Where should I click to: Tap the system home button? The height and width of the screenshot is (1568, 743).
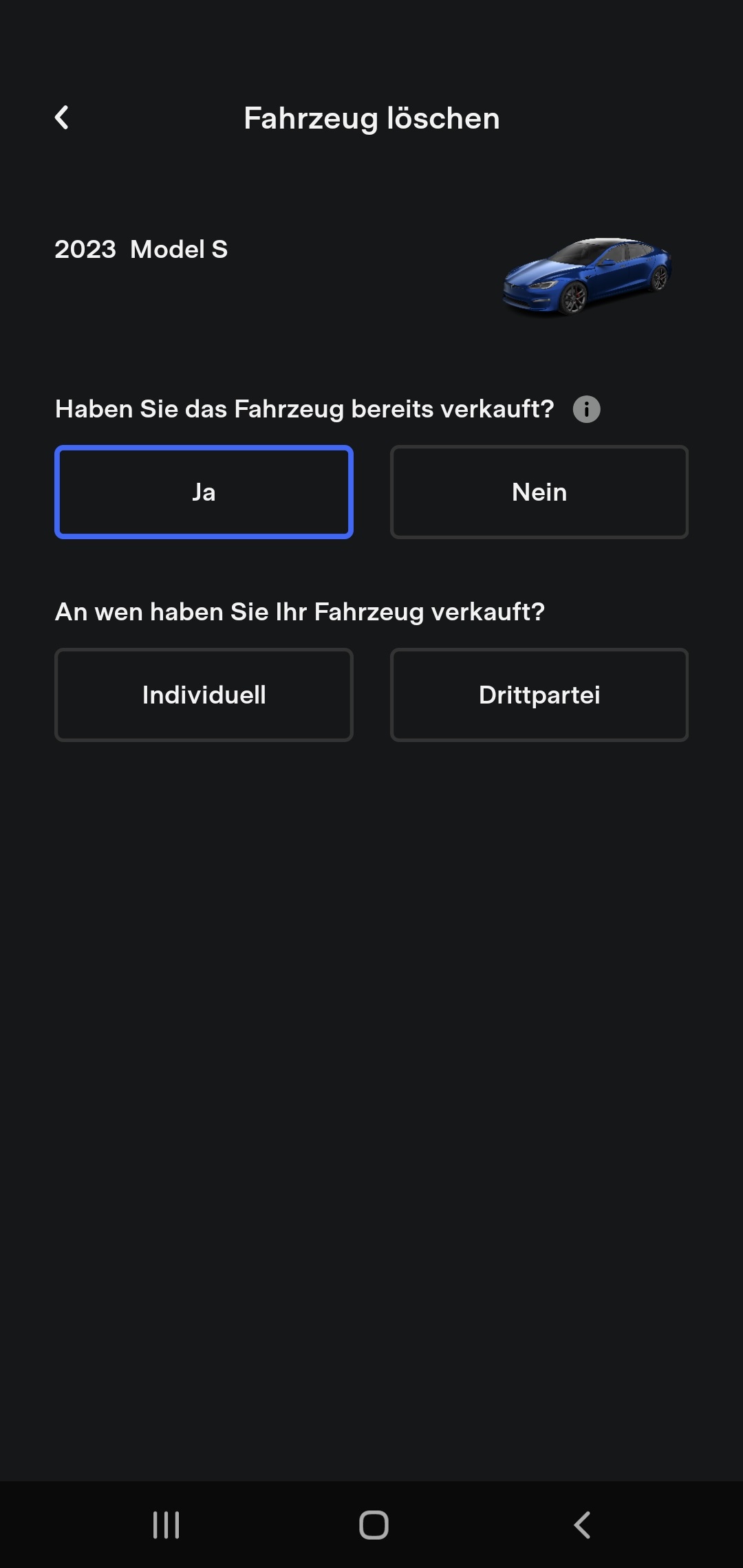point(374,1525)
